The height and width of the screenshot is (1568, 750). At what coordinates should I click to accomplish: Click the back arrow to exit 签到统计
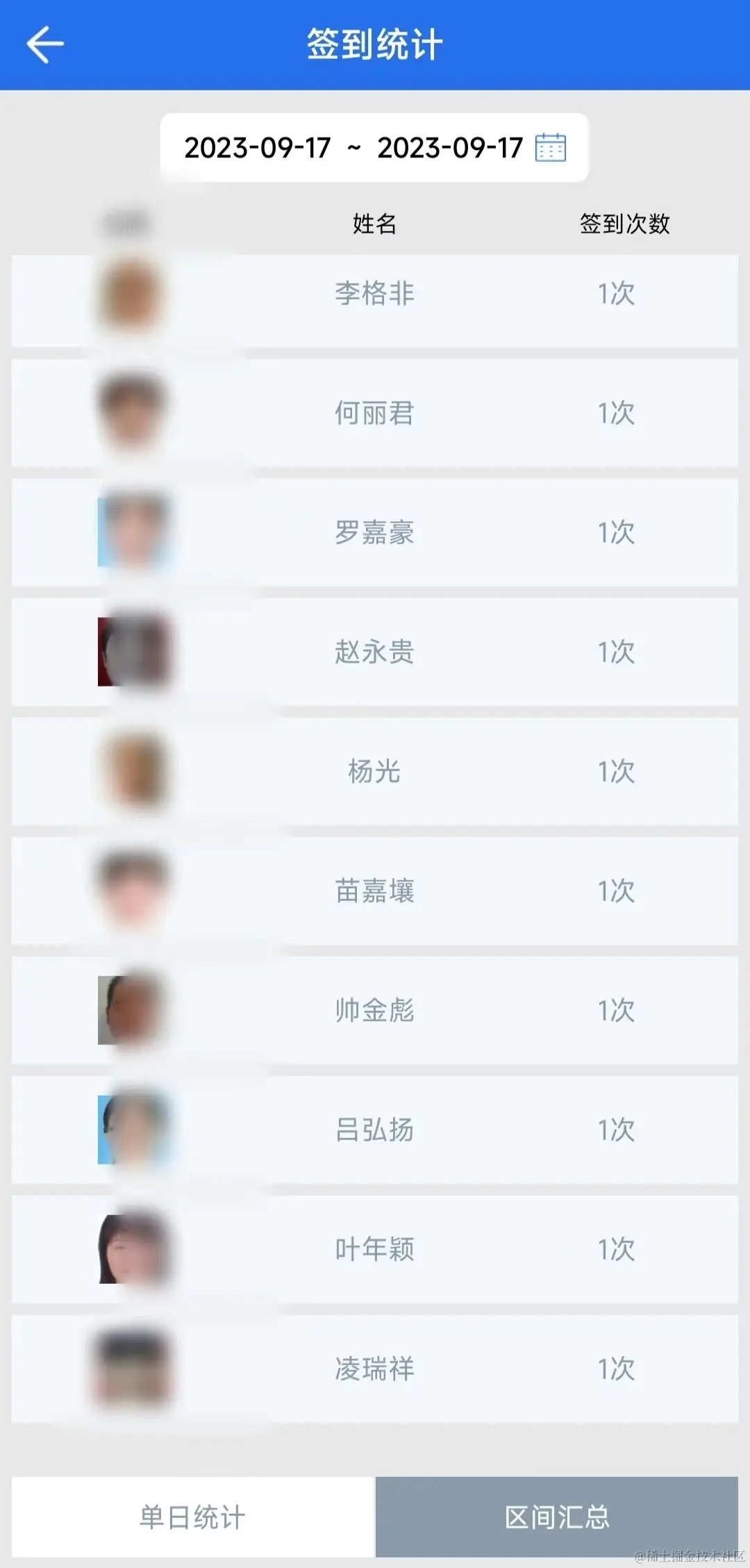point(44,43)
